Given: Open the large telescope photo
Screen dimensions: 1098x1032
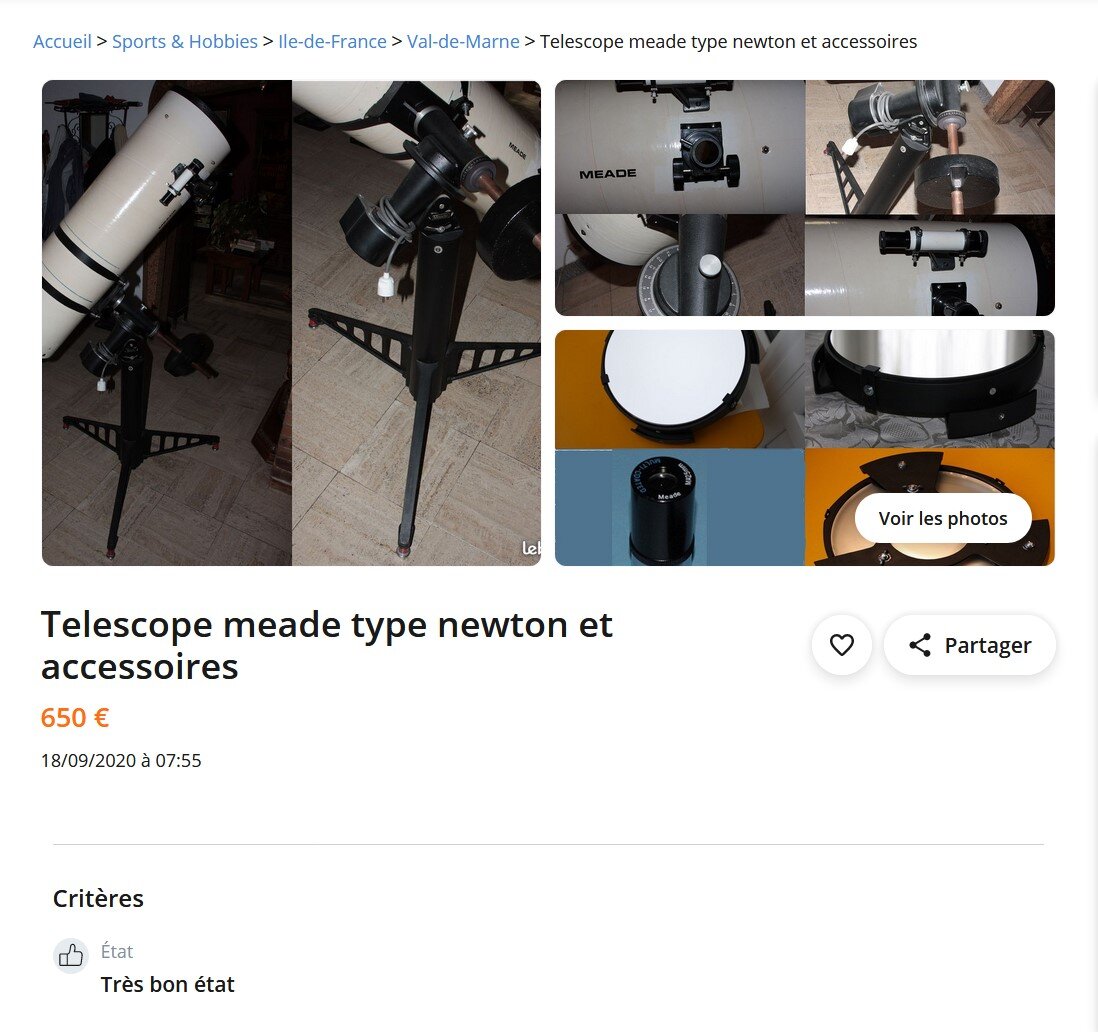Looking at the screenshot, I should click(291, 323).
